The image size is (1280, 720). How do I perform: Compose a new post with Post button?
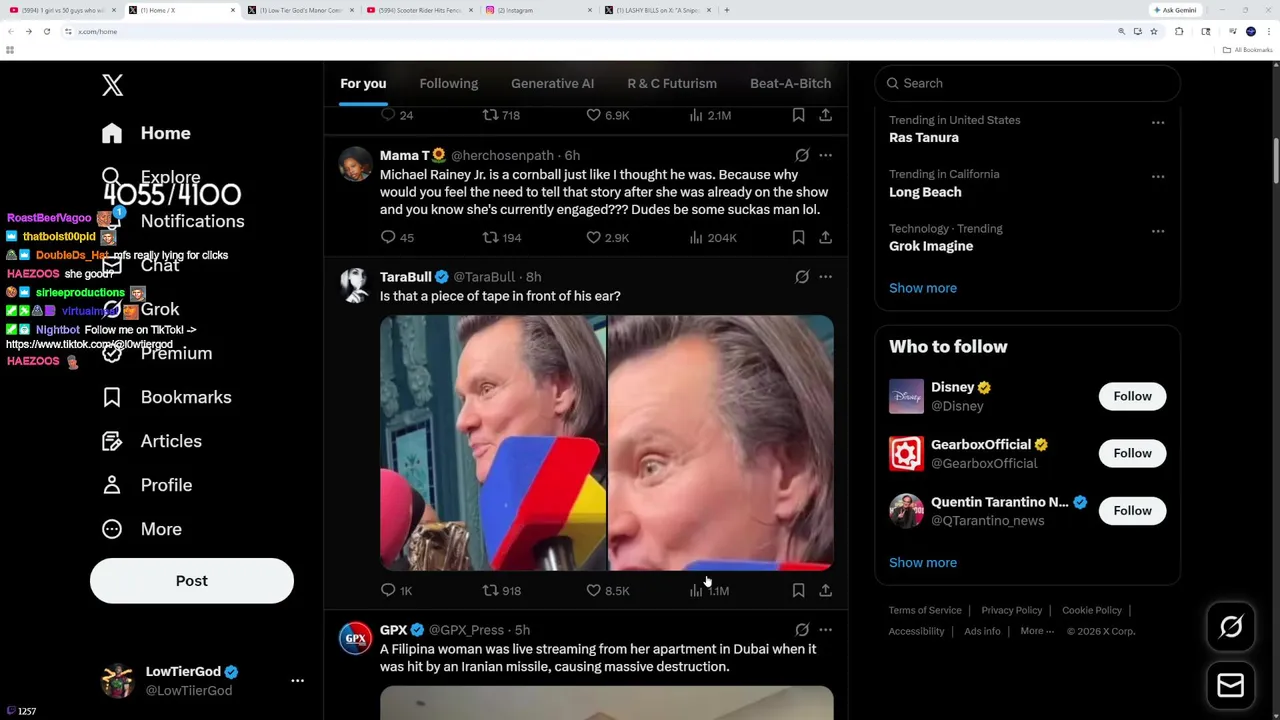191,581
